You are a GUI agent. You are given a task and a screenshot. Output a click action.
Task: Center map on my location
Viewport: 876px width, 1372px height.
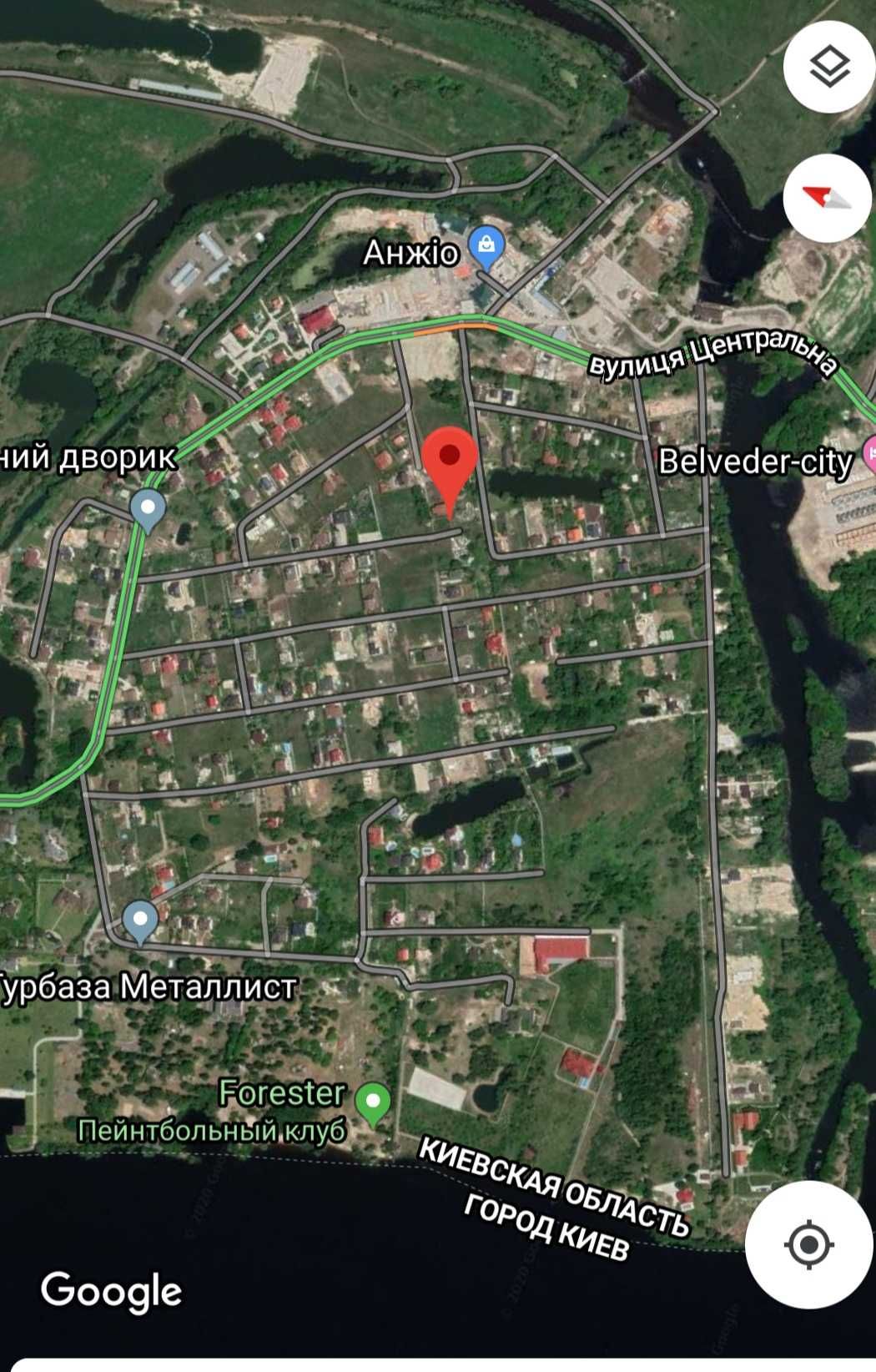coord(808,1244)
